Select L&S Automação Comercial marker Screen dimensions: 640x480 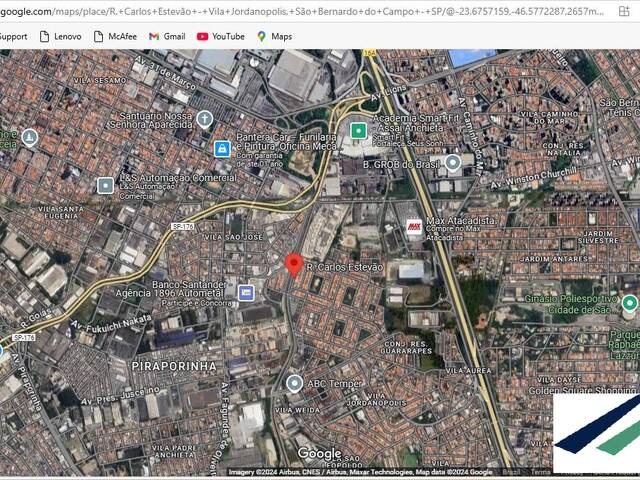coord(105,185)
